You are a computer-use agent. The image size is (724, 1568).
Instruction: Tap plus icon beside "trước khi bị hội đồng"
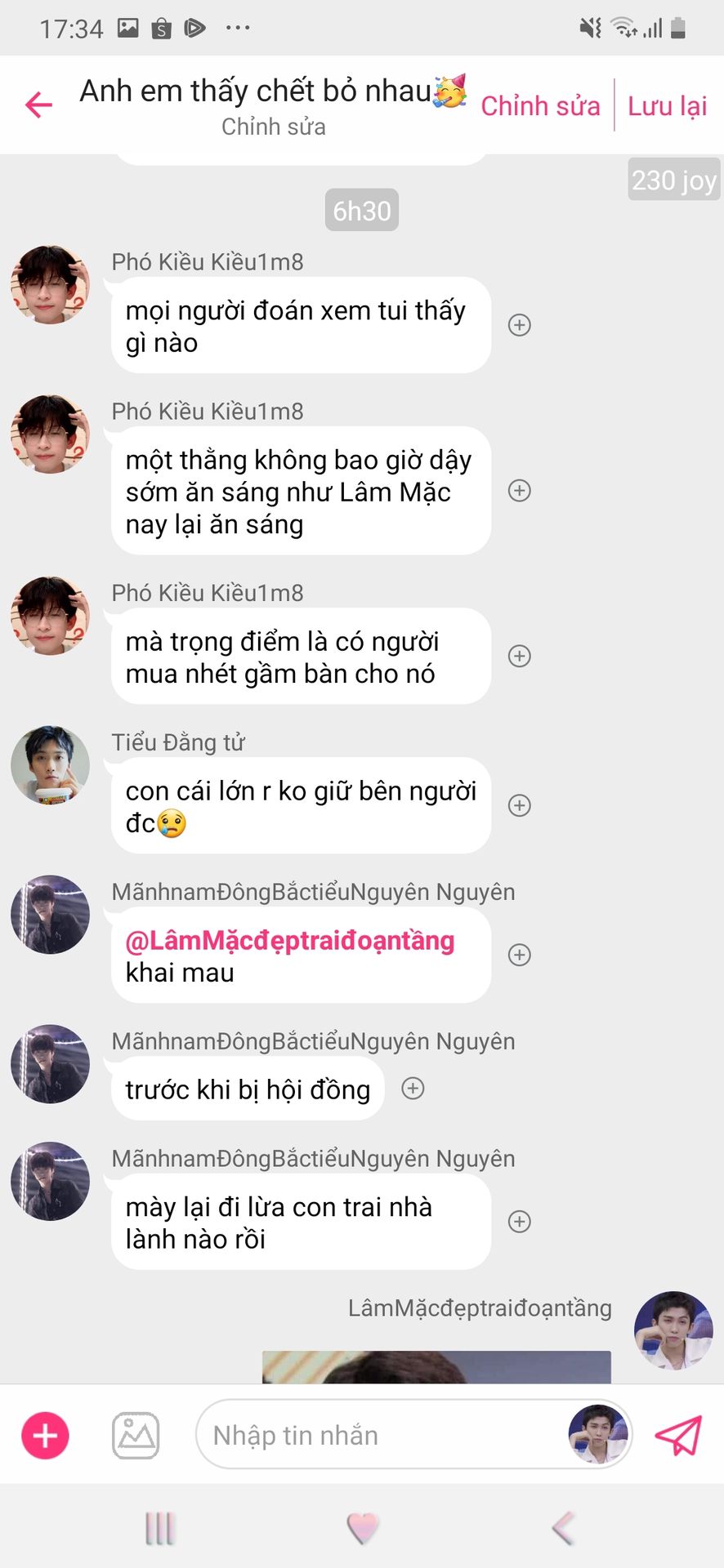413,1089
